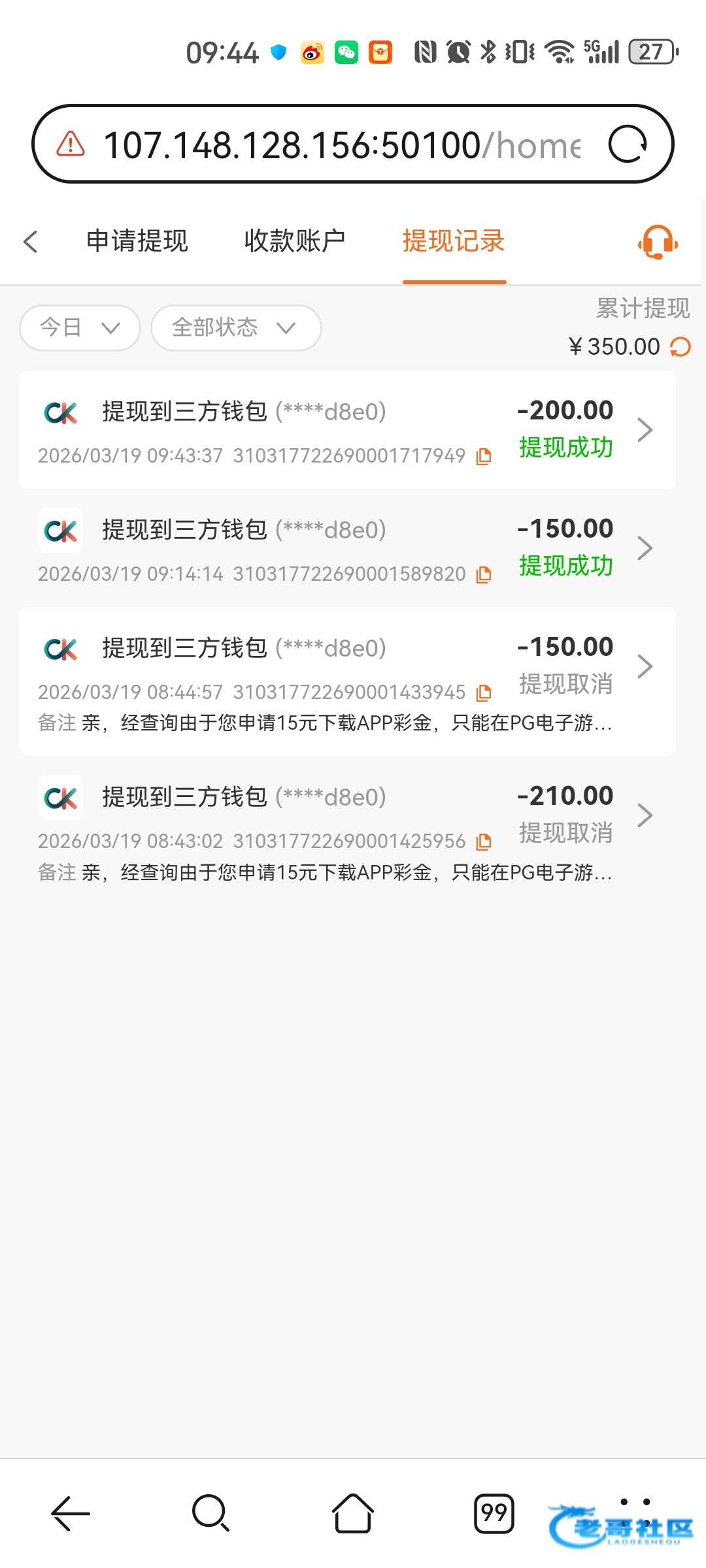Expand the 今日 date filter
The height and width of the screenshot is (1568, 706).
coord(80,327)
